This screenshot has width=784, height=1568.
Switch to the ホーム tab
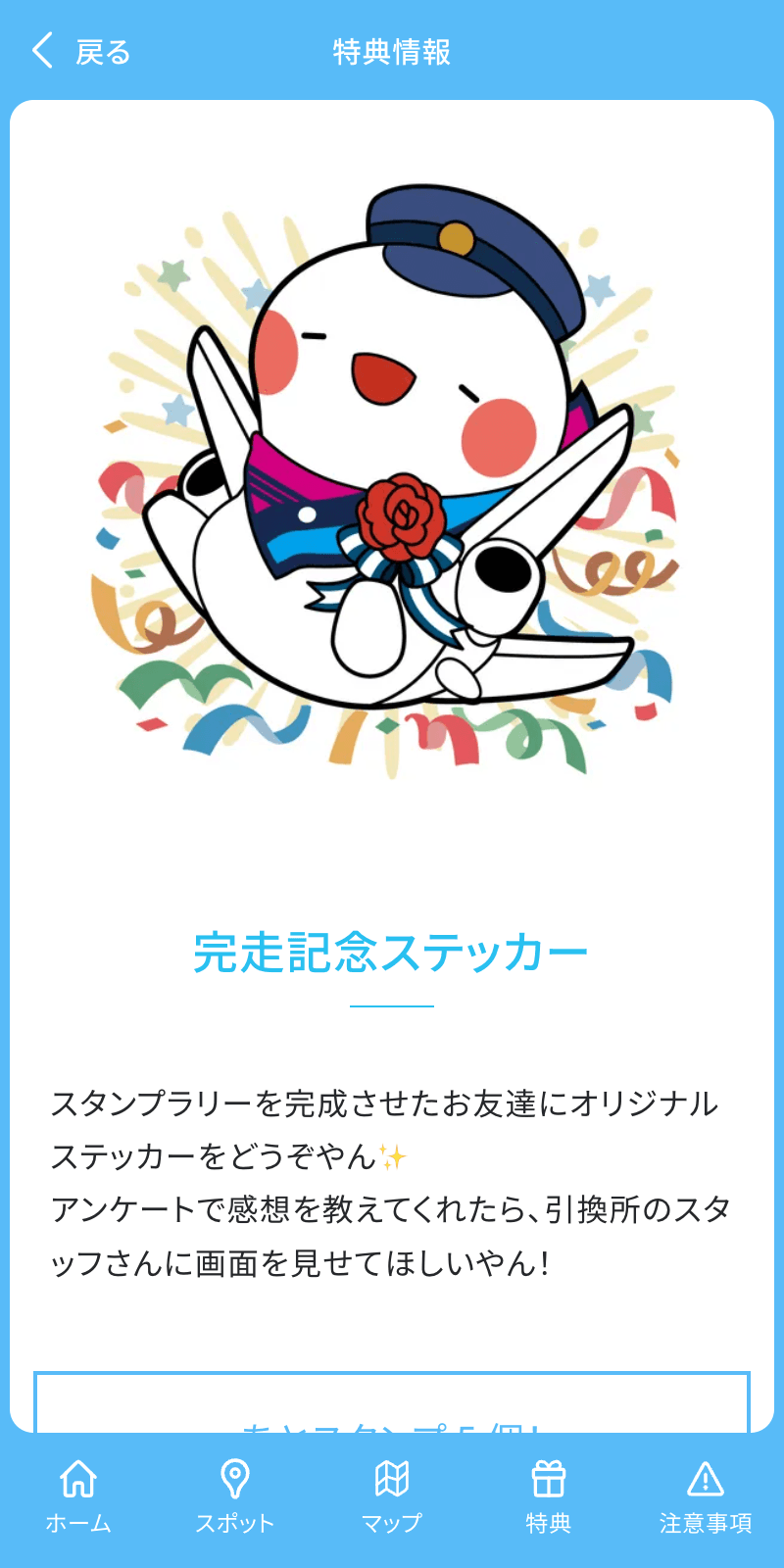point(78,1495)
